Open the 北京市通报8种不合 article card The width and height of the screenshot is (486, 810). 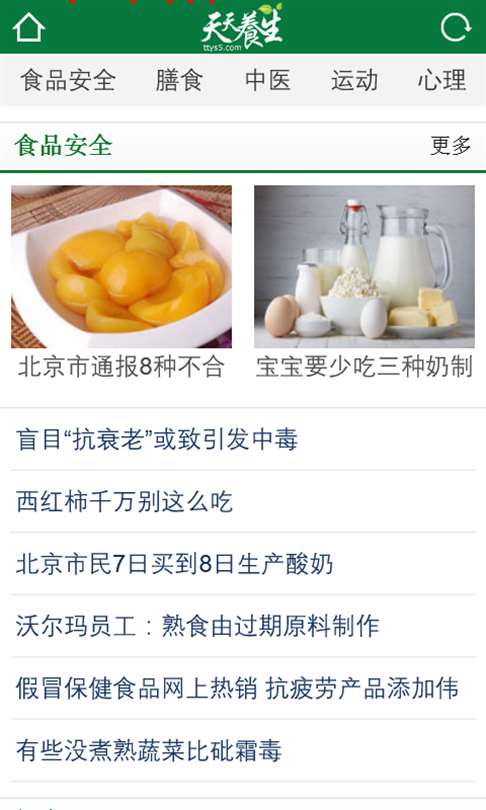[x=121, y=283]
